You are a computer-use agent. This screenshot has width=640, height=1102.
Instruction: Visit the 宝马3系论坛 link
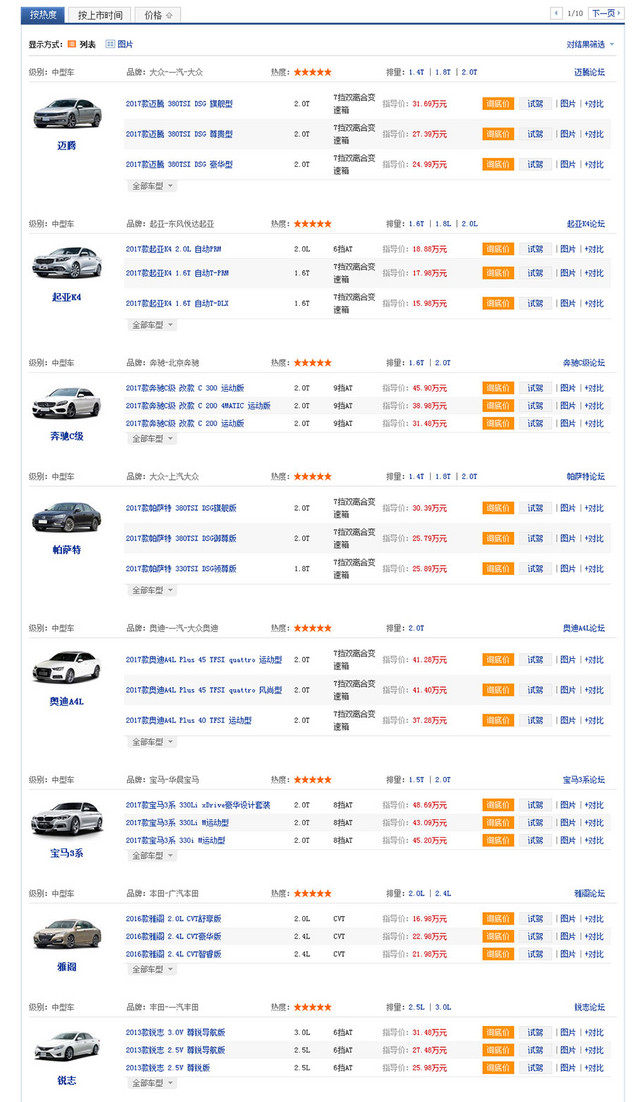[585, 780]
